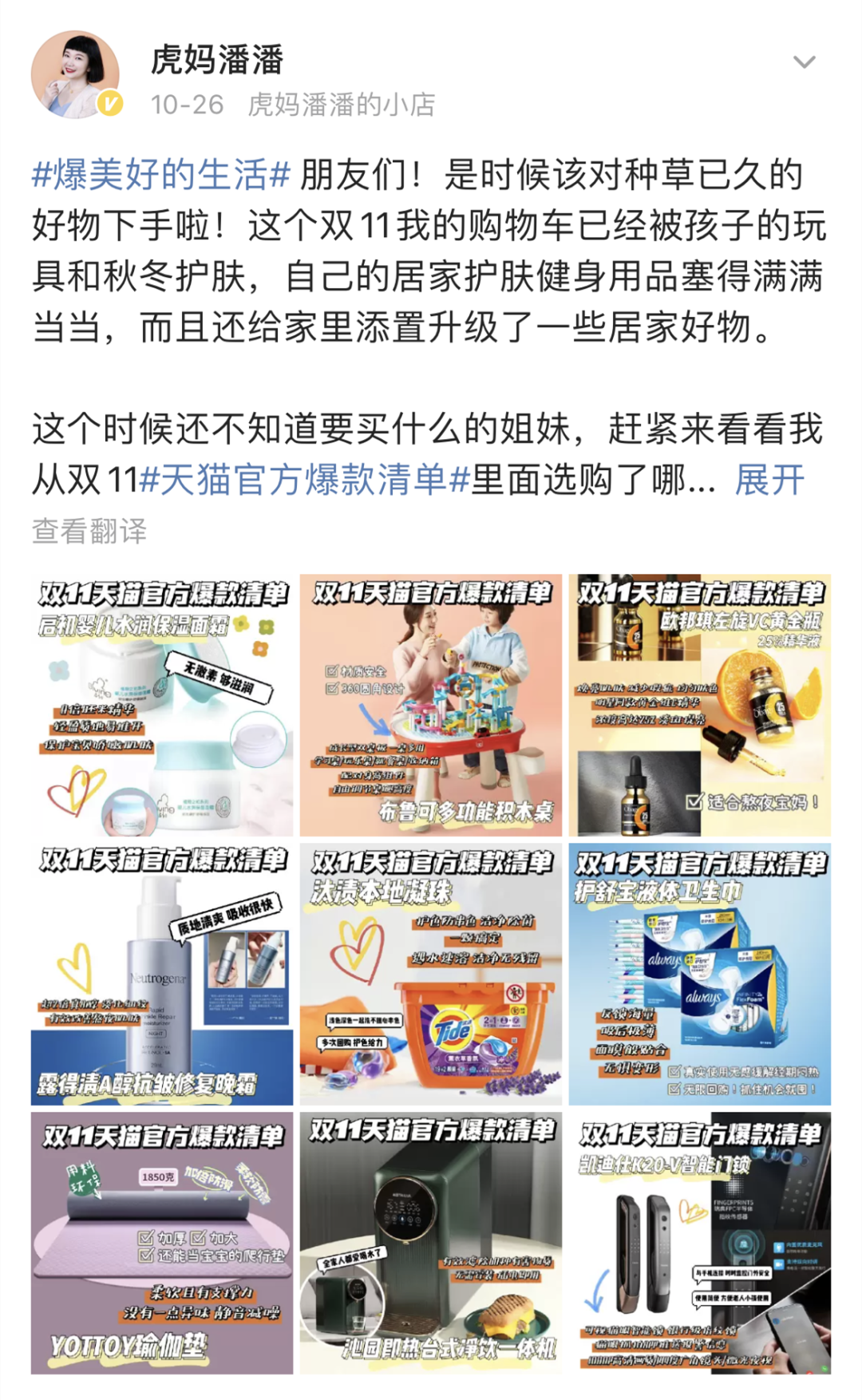Open the 欧邦琪左旋VC黄金瓶 image

coord(699,705)
